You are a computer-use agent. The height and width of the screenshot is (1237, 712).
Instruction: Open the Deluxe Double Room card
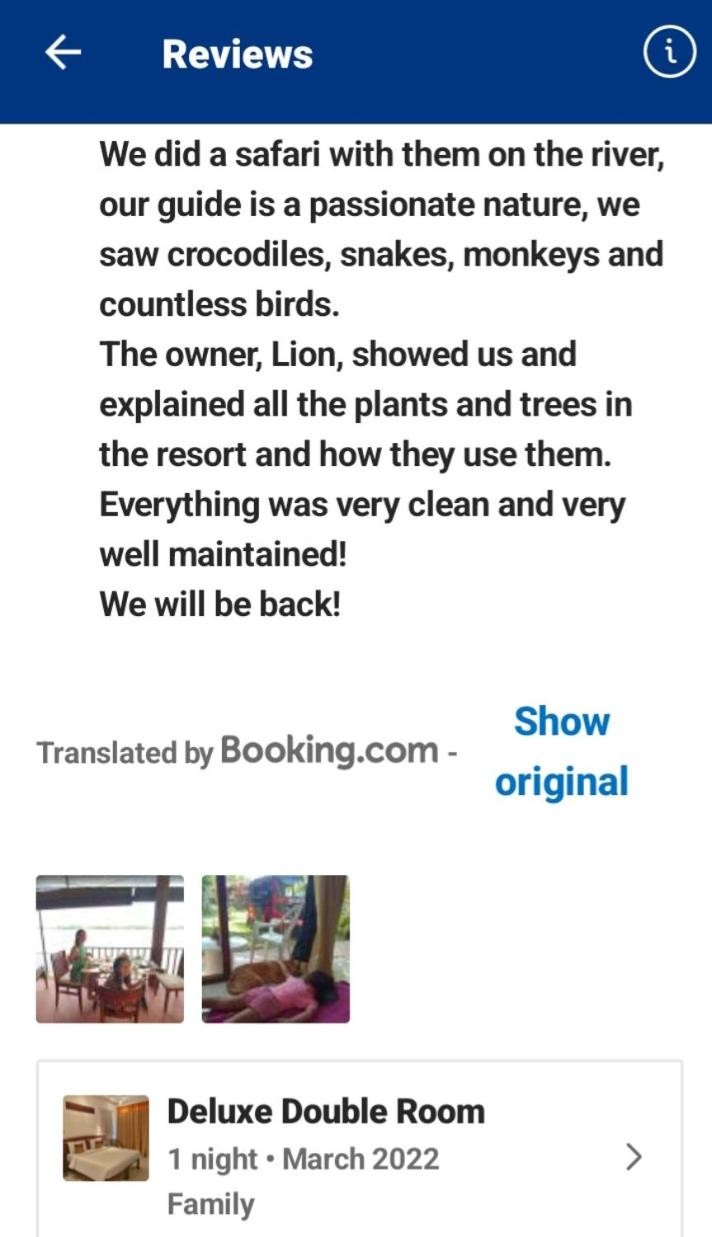360,1155
